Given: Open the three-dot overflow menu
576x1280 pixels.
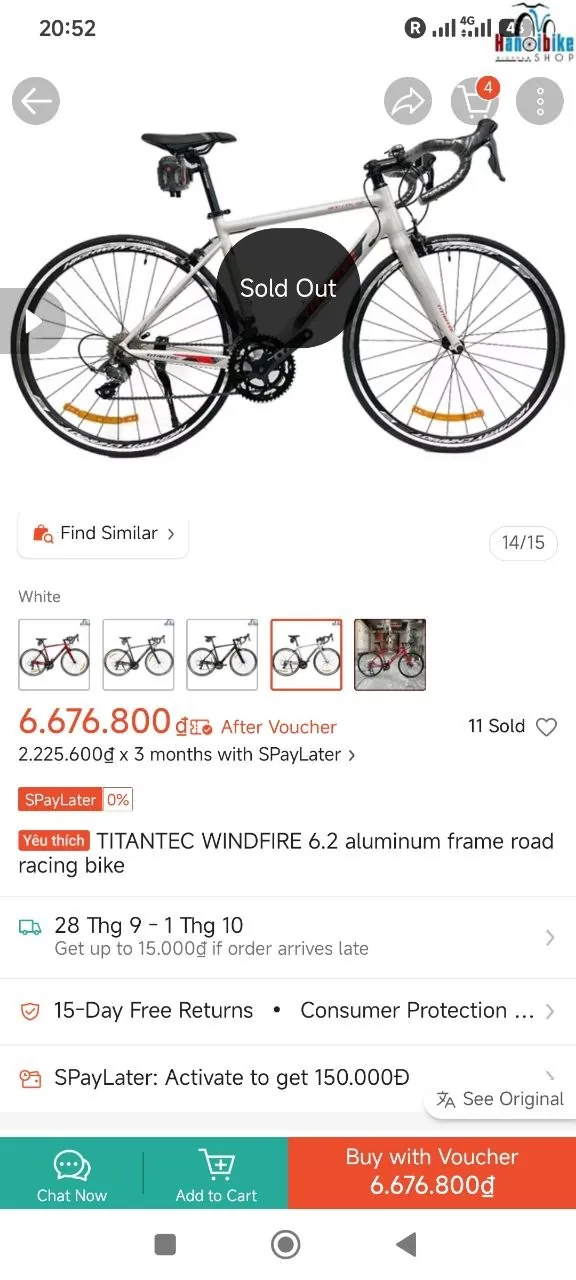Looking at the screenshot, I should [540, 101].
